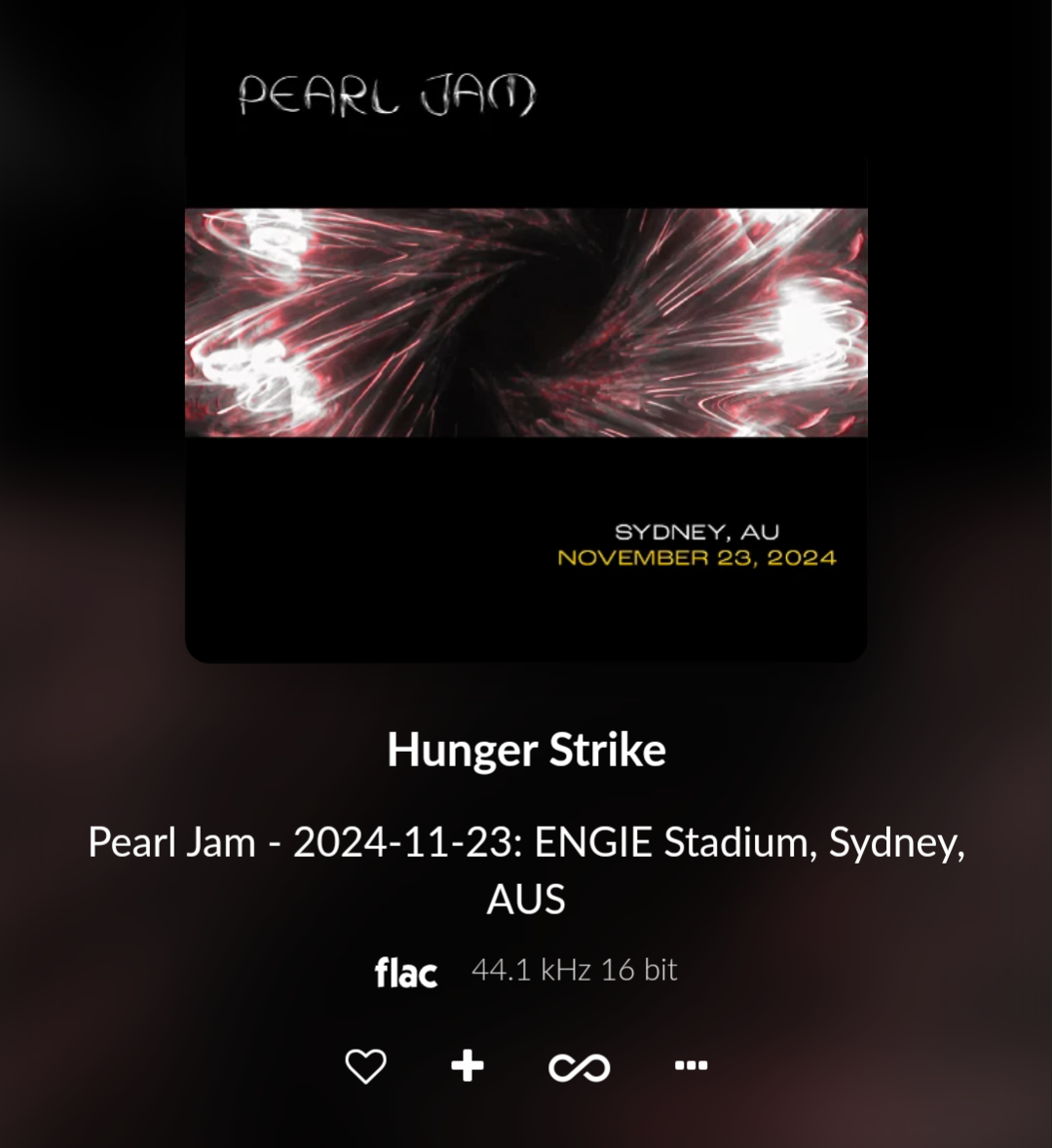Add Hunger Strike with the plus icon
This screenshot has height=1148, width=1052.
[x=468, y=1066]
